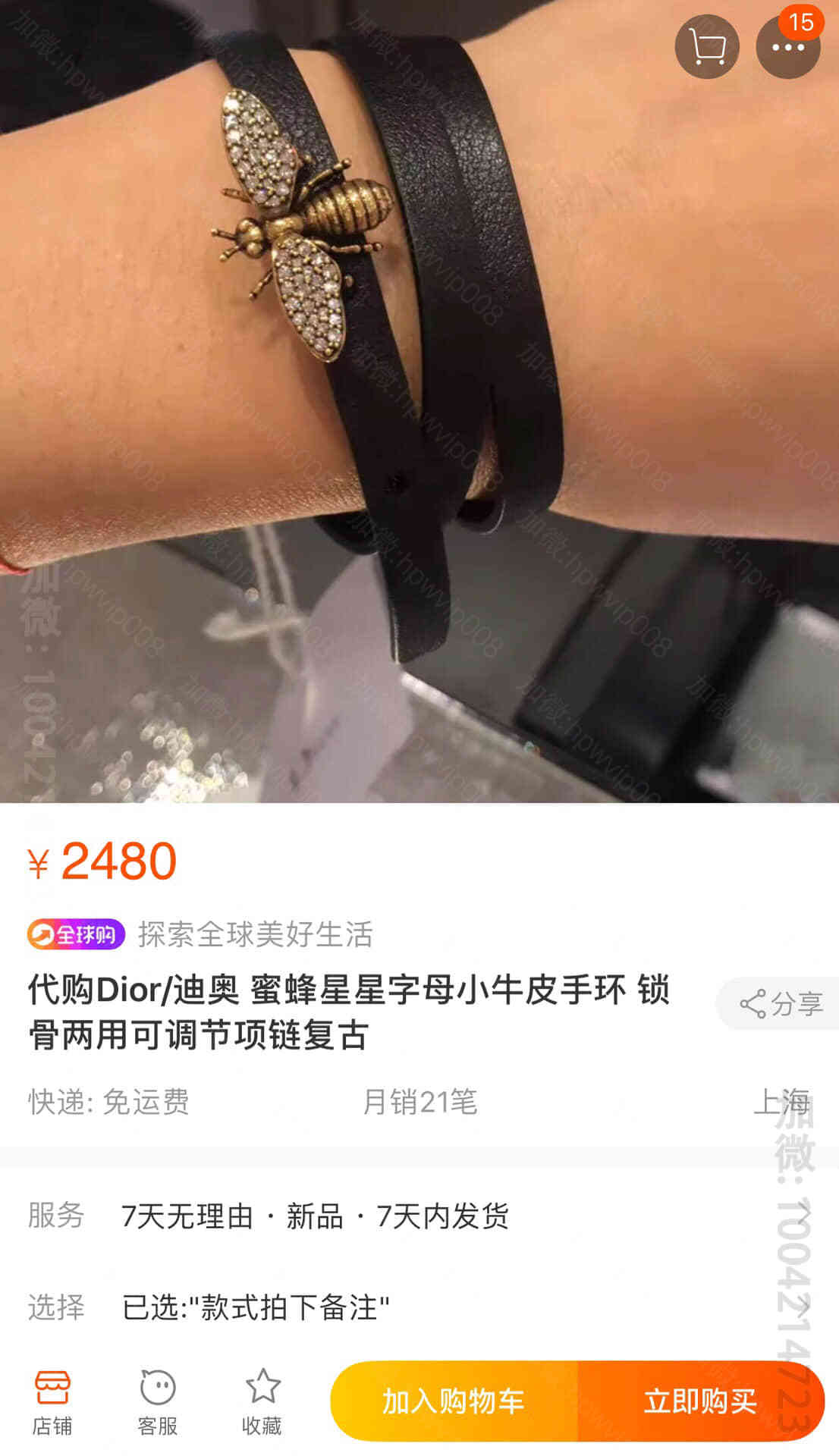The height and width of the screenshot is (1456, 839).
Task: Tap 加入购物车 to add to cart
Action: [454, 1401]
